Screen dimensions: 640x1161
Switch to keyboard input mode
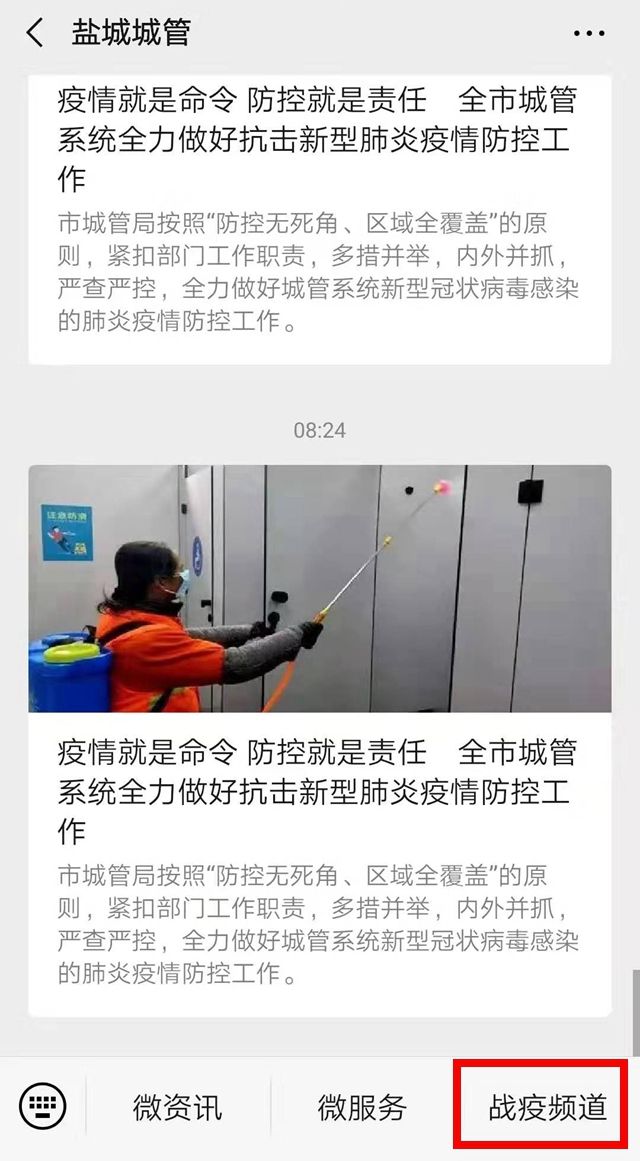tap(43, 1106)
